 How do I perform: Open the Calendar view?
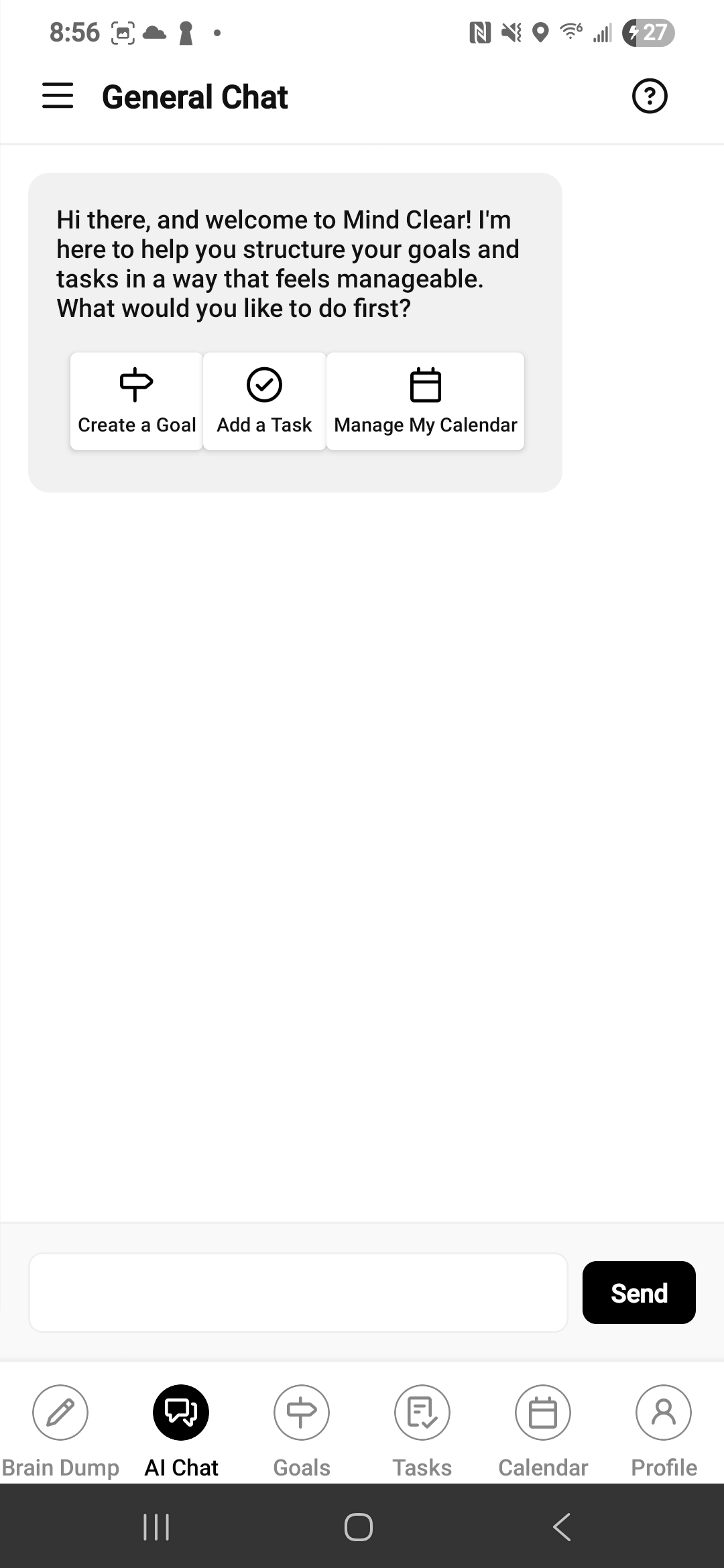tap(542, 1413)
